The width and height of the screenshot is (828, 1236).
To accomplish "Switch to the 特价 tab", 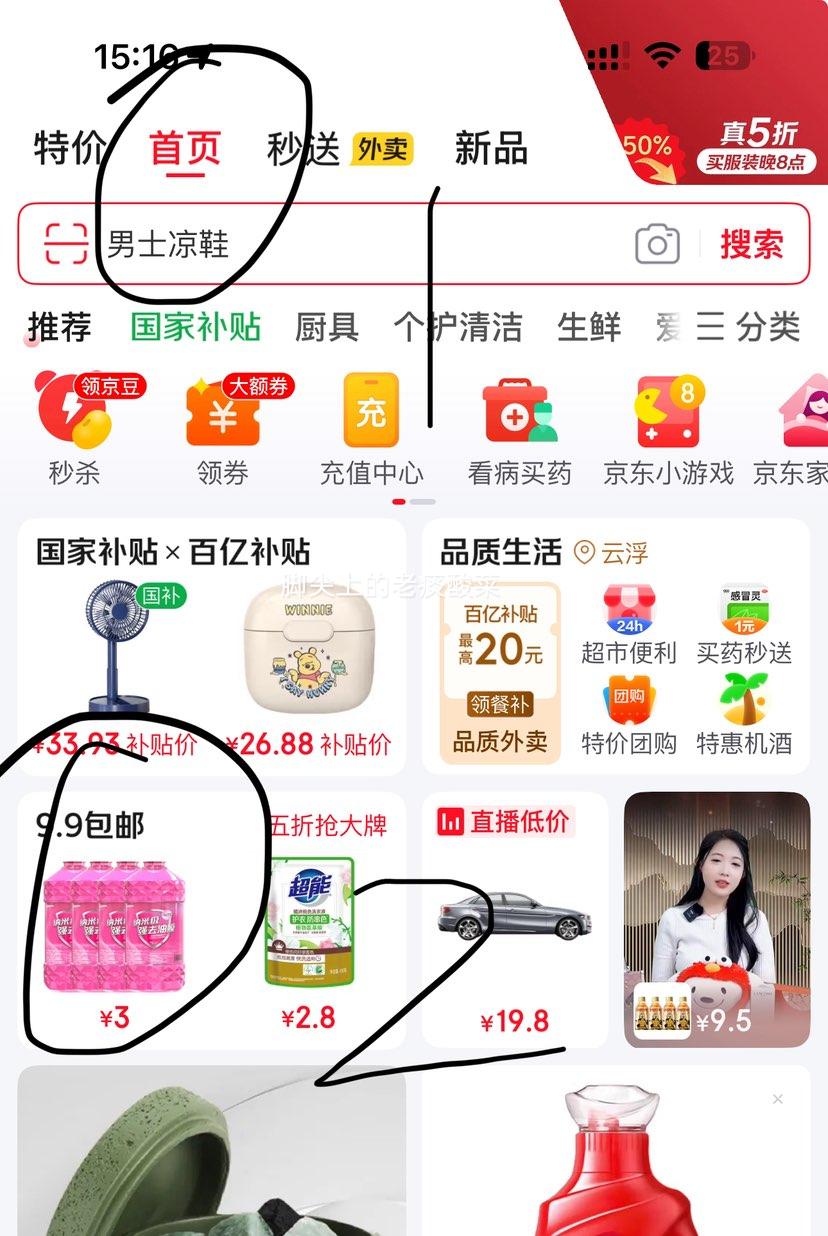I will coord(68,149).
